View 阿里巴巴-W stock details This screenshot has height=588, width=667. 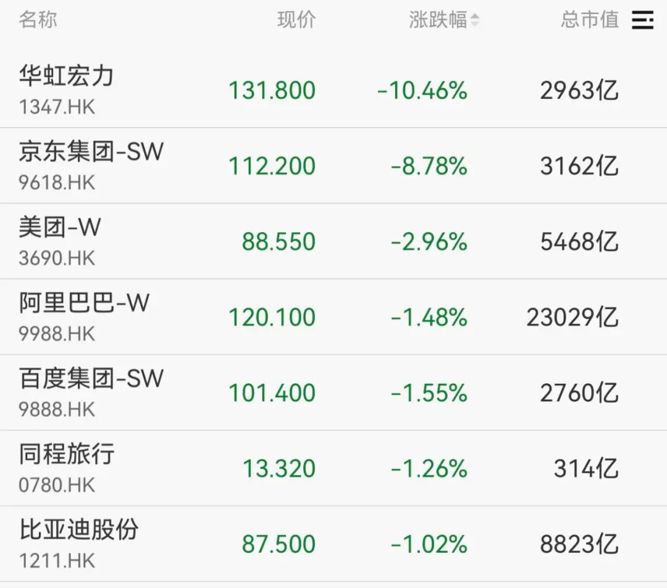coord(334,317)
